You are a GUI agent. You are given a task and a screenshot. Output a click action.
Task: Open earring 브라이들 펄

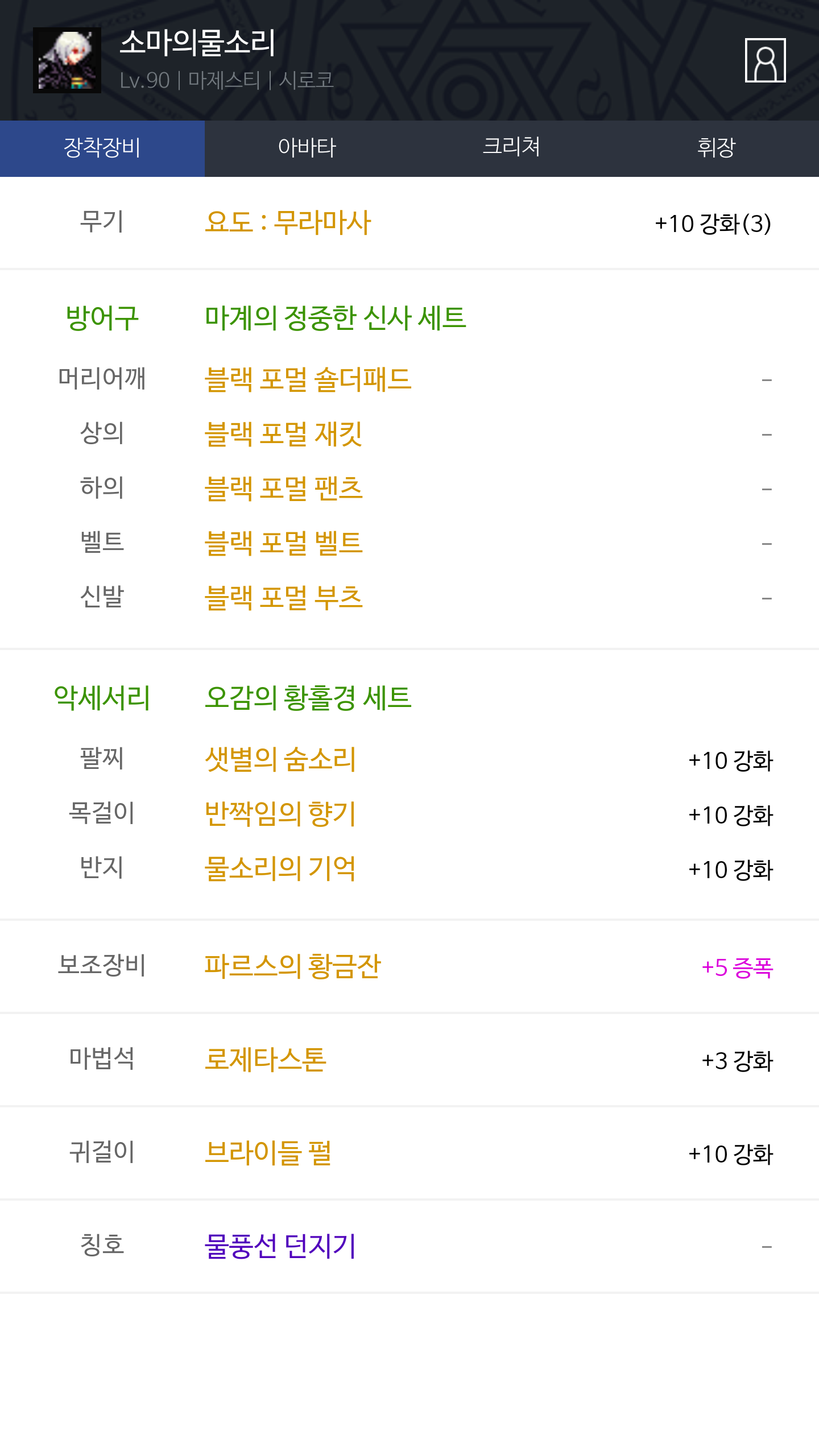[268, 1153]
